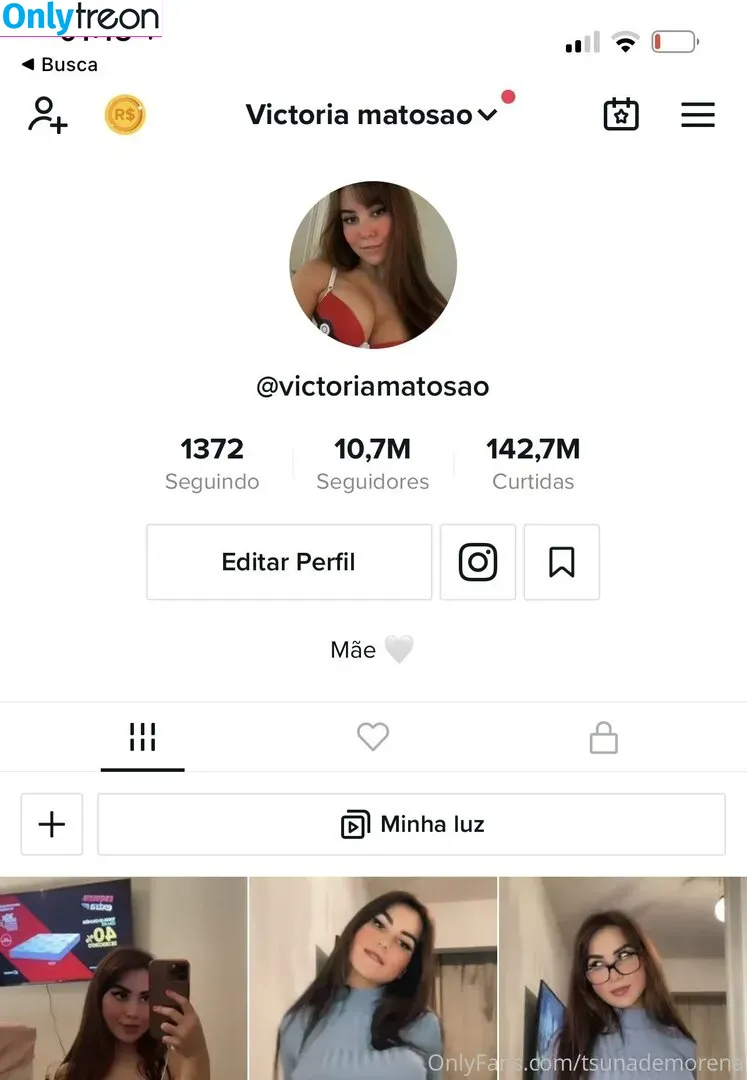
Task: Open the mirror selfie video thumbnail
Action: [x=122, y=978]
